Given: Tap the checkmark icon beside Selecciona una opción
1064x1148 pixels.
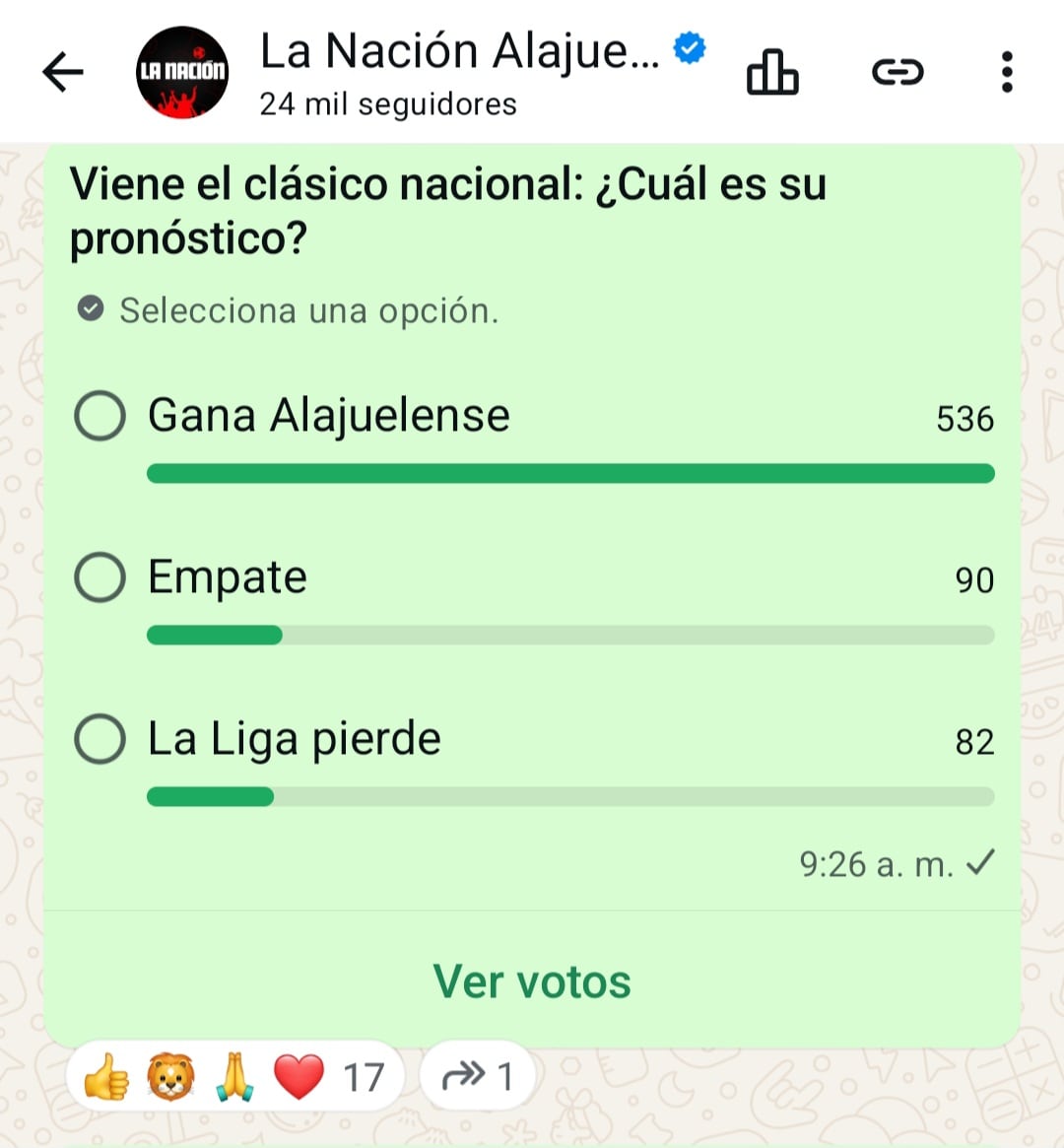Looking at the screenshot, I should 90,309.
